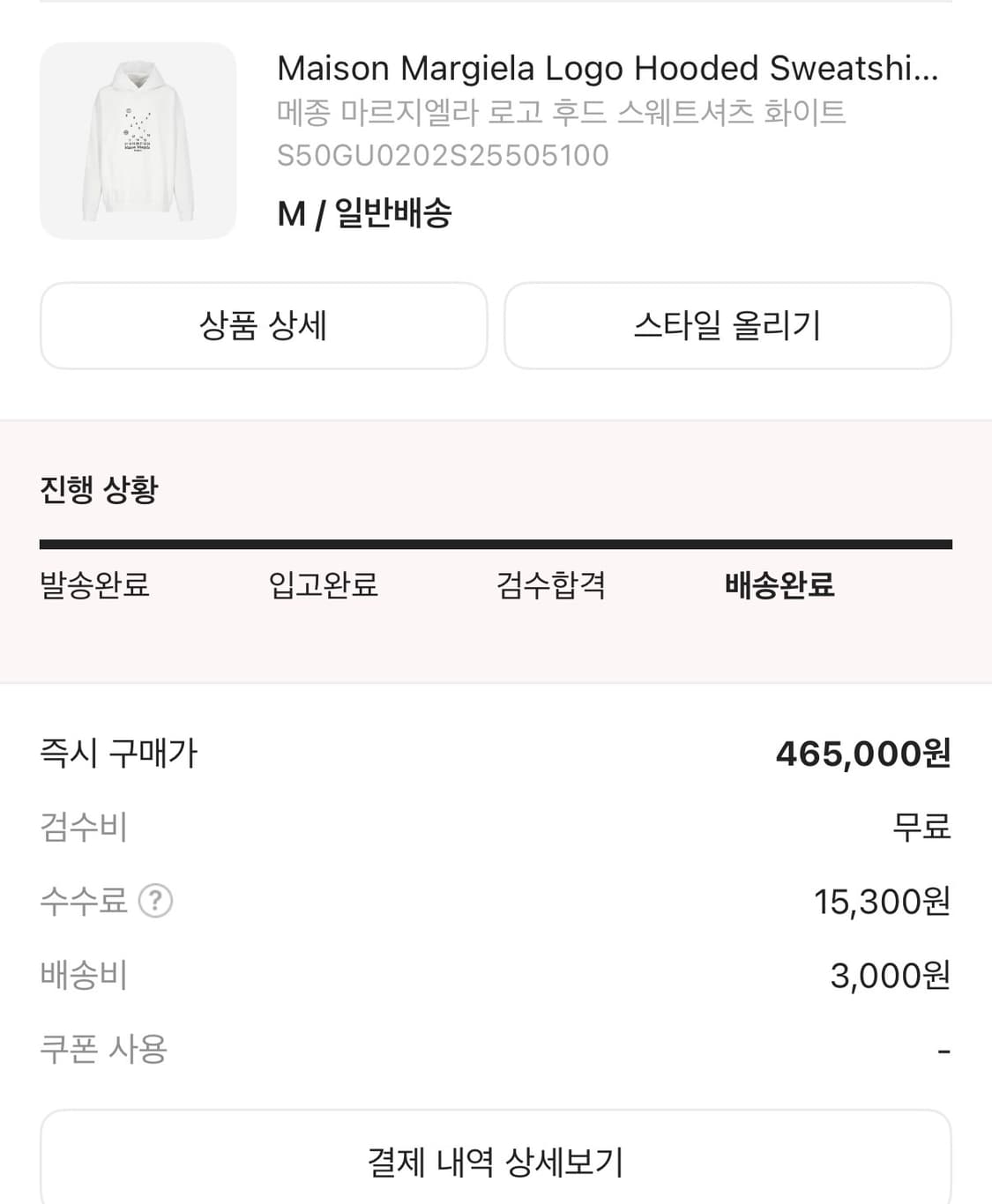Image resolution: width=992 pixels, height=1204 pixels.
Task: Click the 검수합격 status label
Action: coord(552,584)
